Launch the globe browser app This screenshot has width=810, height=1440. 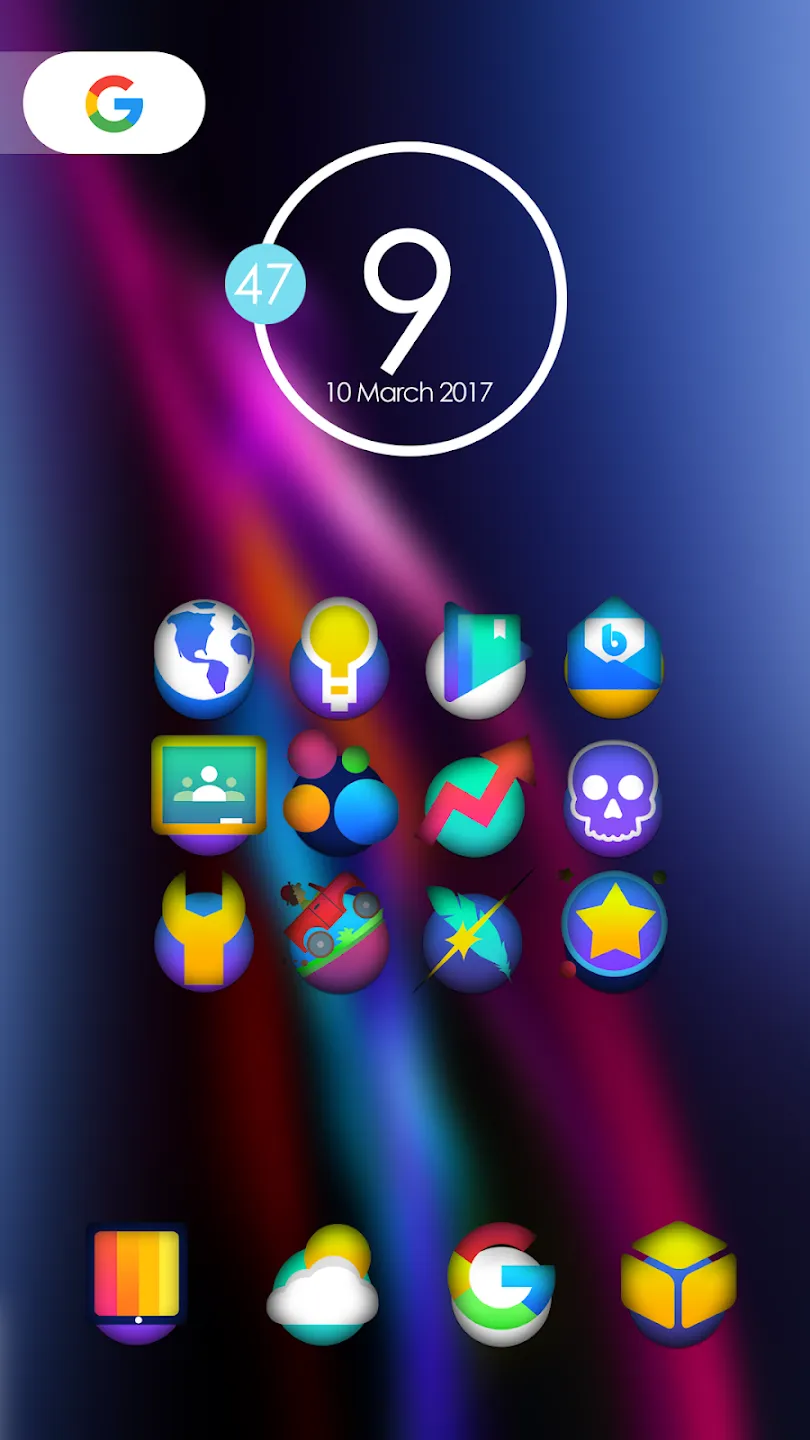pyautogui.click(x=204, y=659)
